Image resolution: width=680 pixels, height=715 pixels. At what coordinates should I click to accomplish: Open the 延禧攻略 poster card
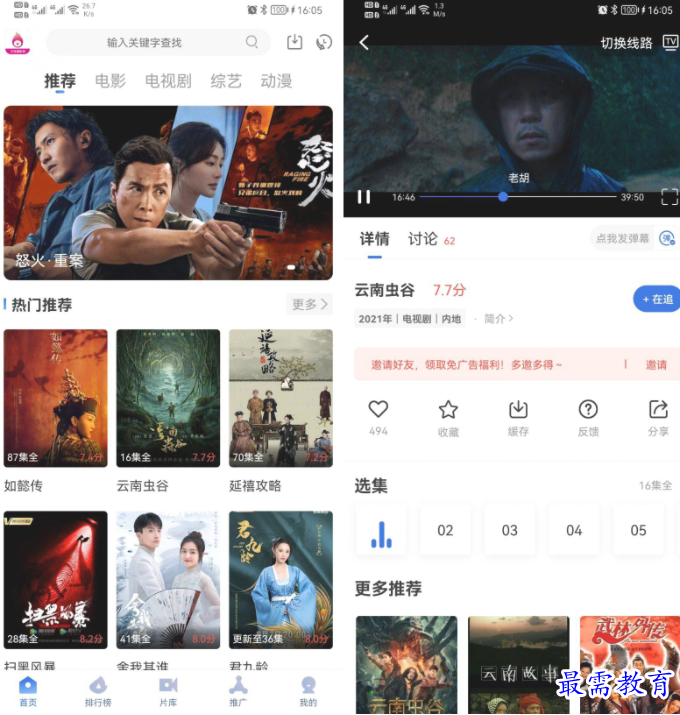280,398
